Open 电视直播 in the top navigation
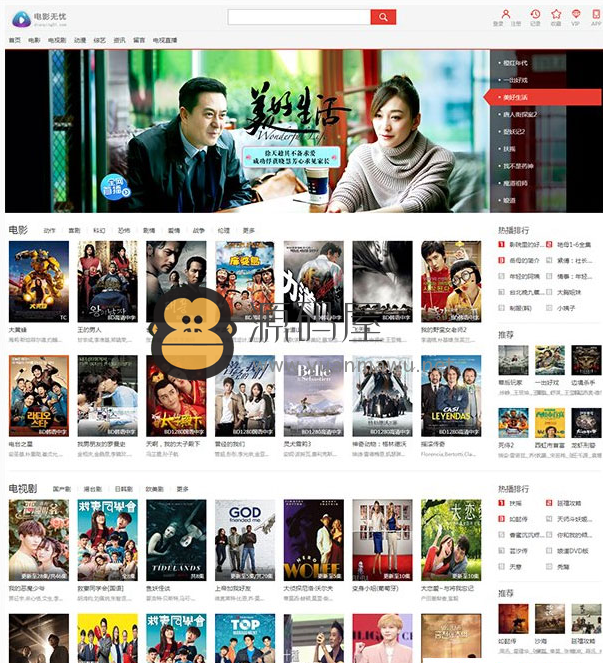This screenshot has height=663, width=603. [165, 40]
